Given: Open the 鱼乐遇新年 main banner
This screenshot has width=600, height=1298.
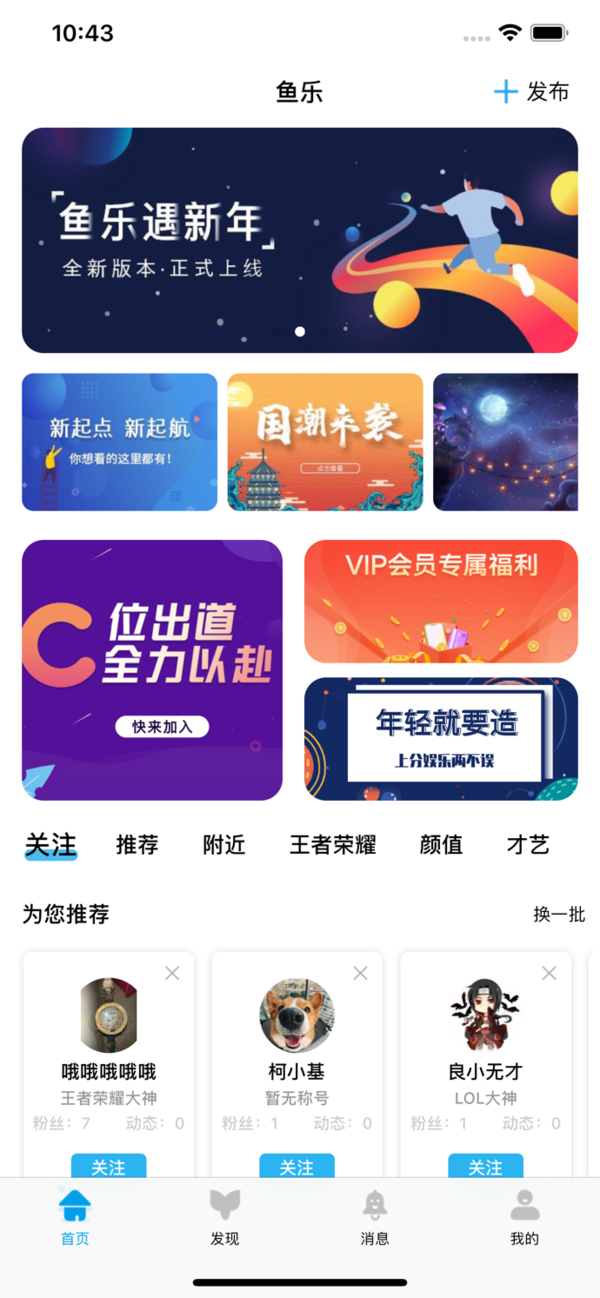Looking at the screenshot, I should (x=300, y=240).
